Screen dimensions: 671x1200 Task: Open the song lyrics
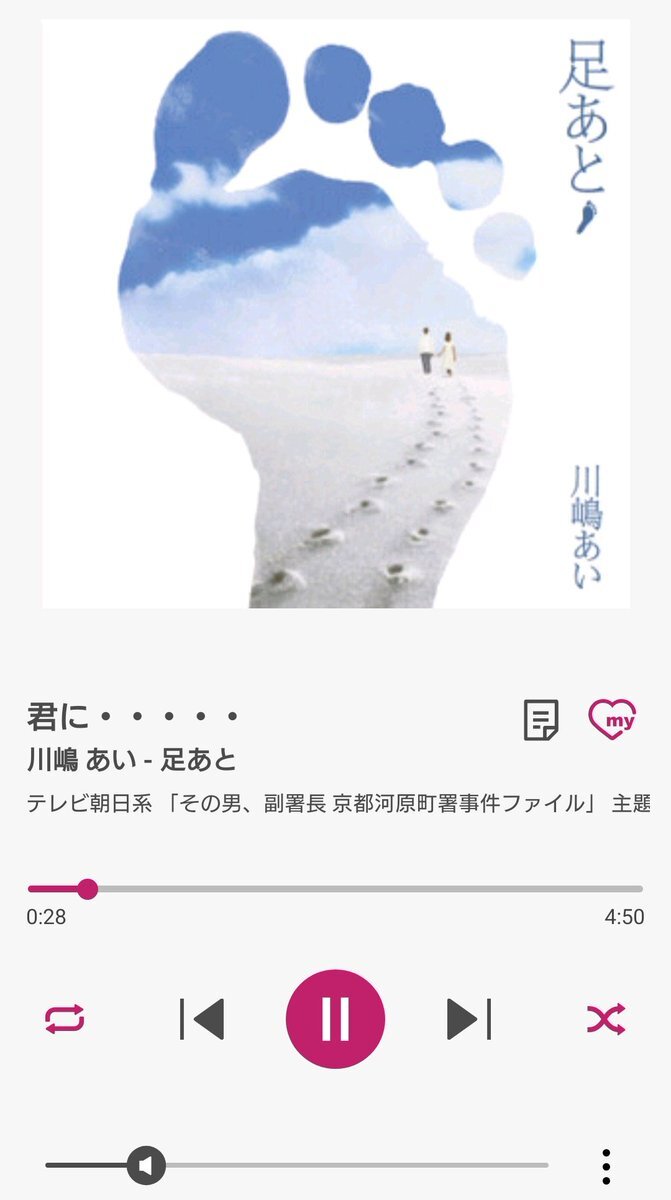[x=541, y=719]
